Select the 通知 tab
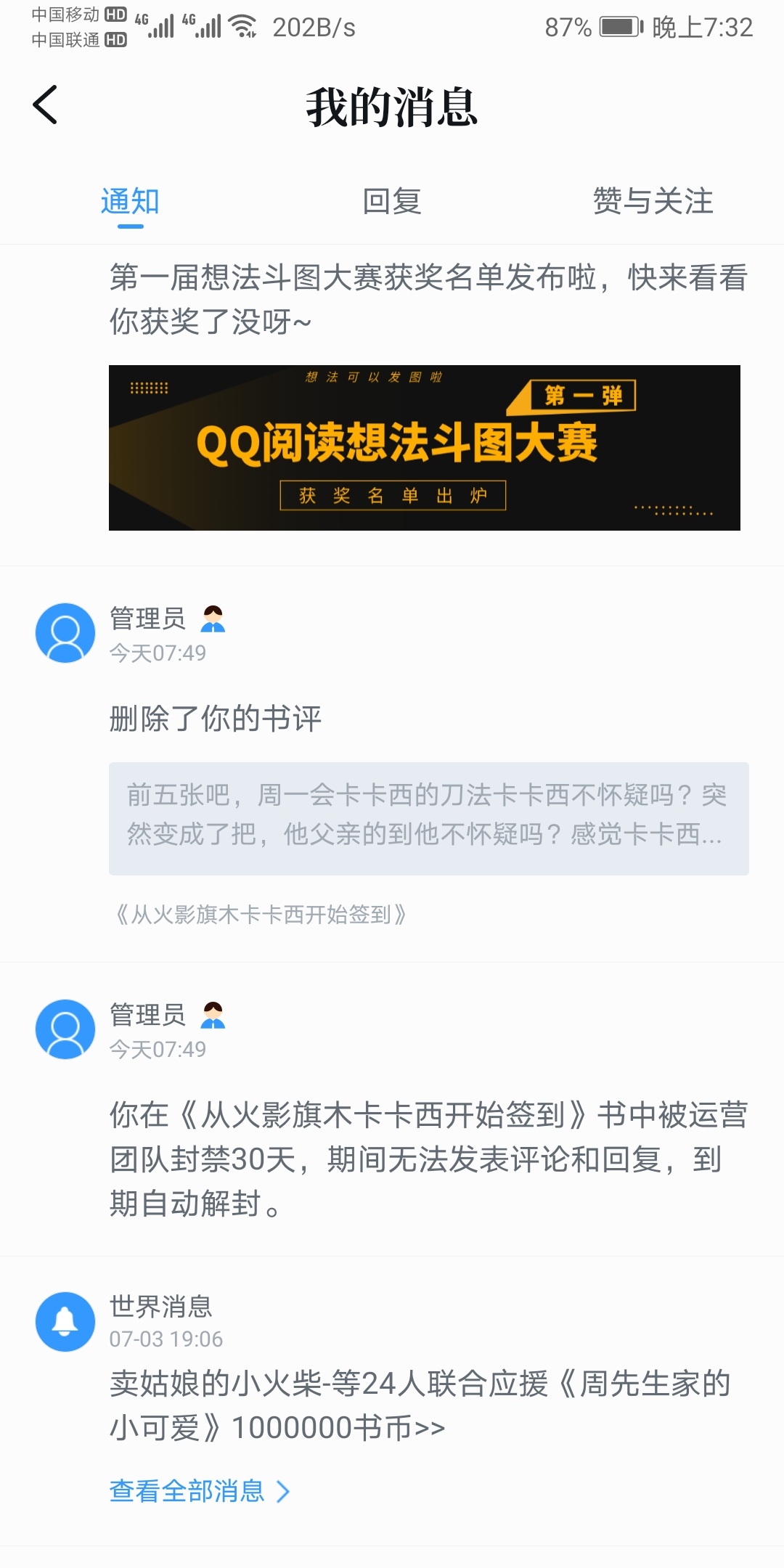Image resolution: width=784 pixels, height=1568 pixels. tap(130, 201)
